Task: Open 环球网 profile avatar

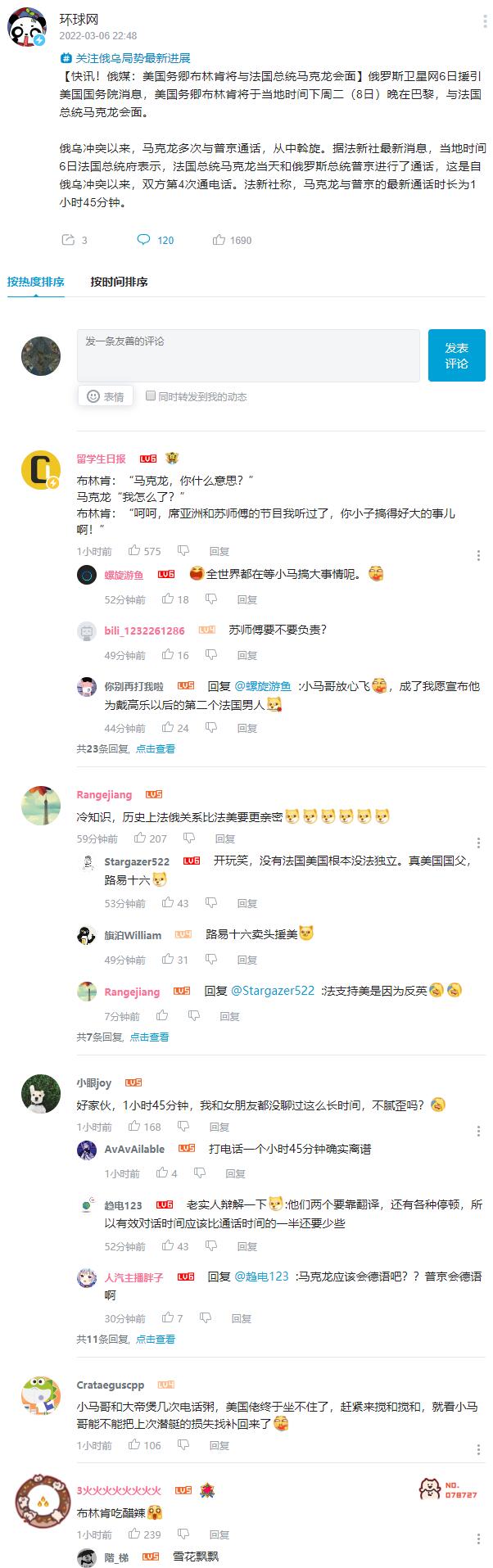Action: pos(27,27)
